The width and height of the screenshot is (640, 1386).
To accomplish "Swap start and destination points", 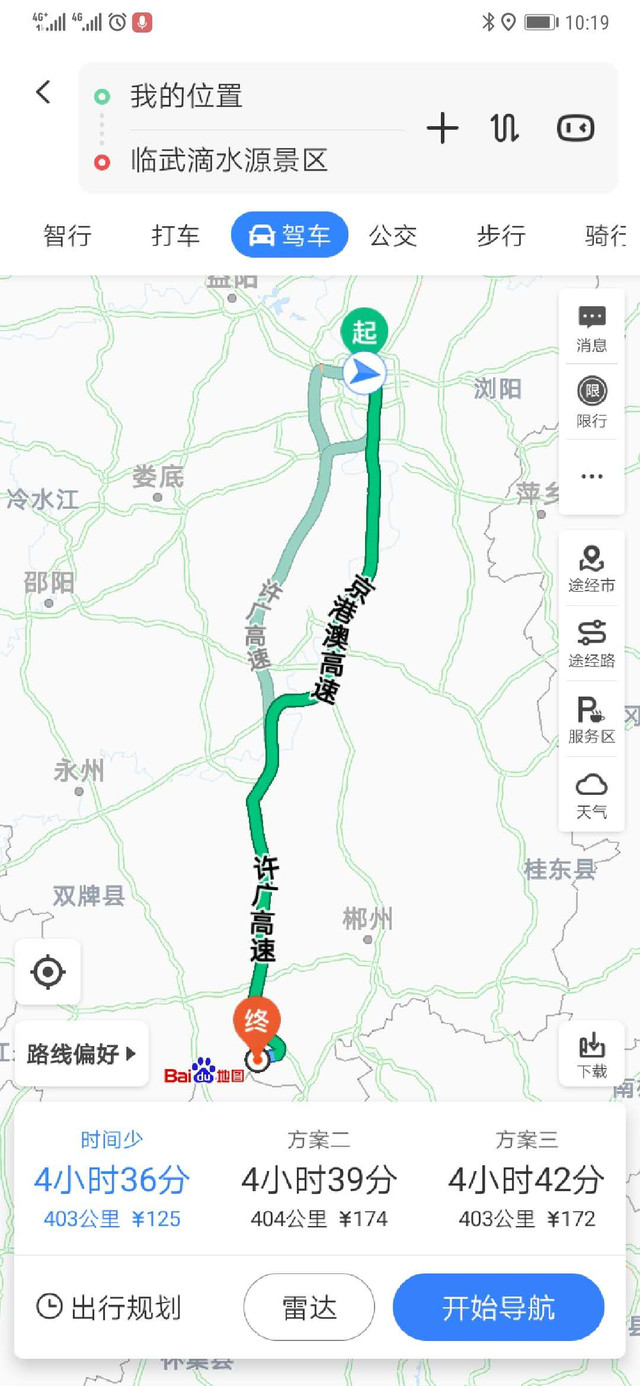I will [504, 128].
